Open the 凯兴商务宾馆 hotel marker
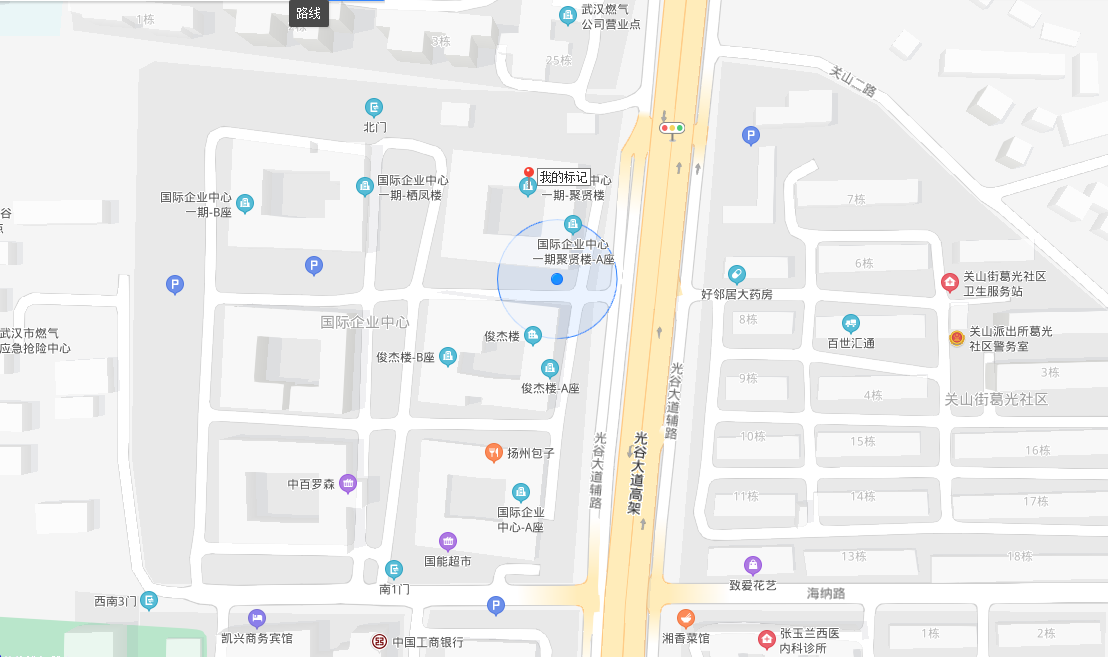 click(x=256, y=618)
